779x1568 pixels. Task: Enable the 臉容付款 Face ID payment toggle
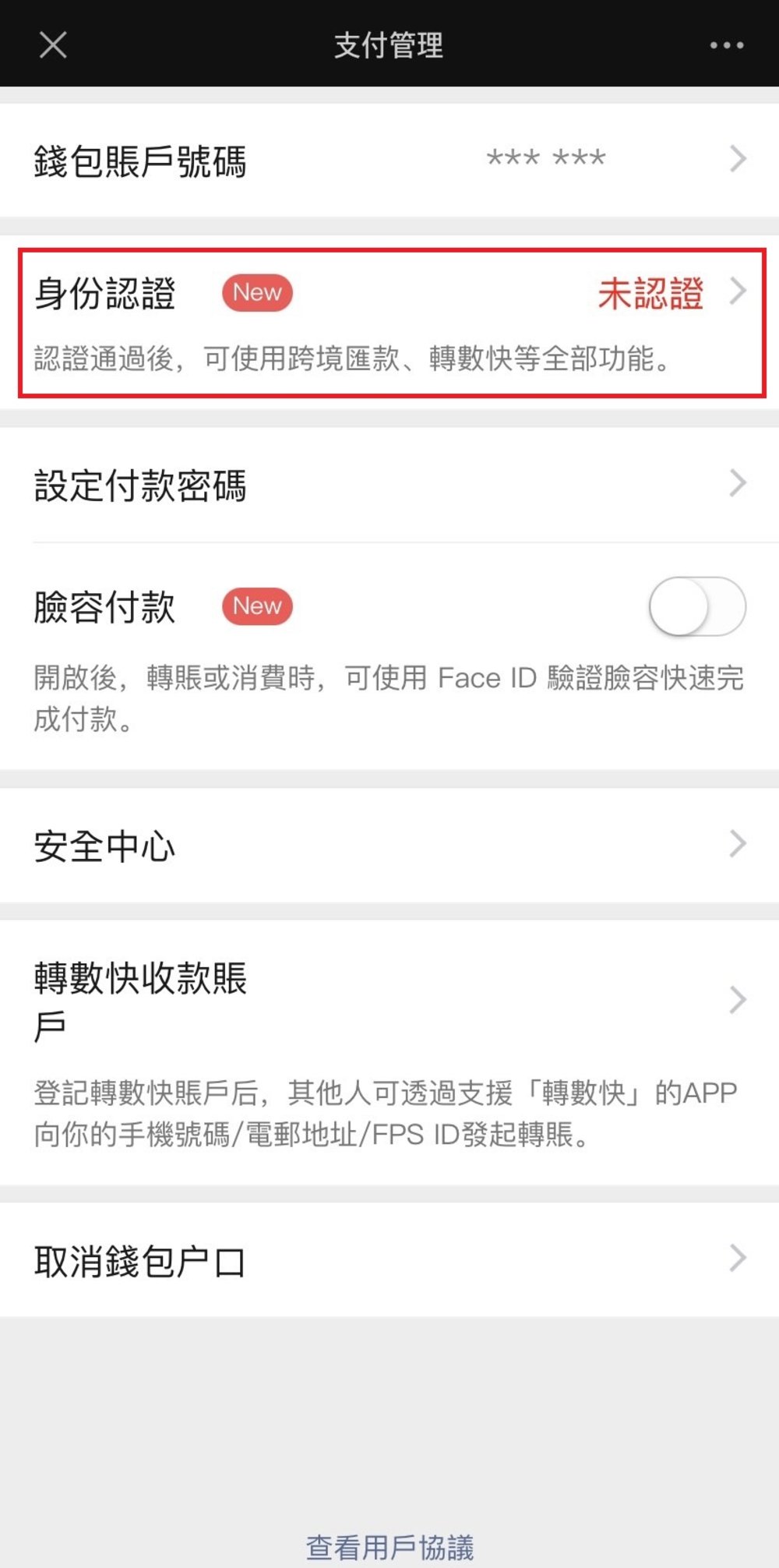click(697, 607)
